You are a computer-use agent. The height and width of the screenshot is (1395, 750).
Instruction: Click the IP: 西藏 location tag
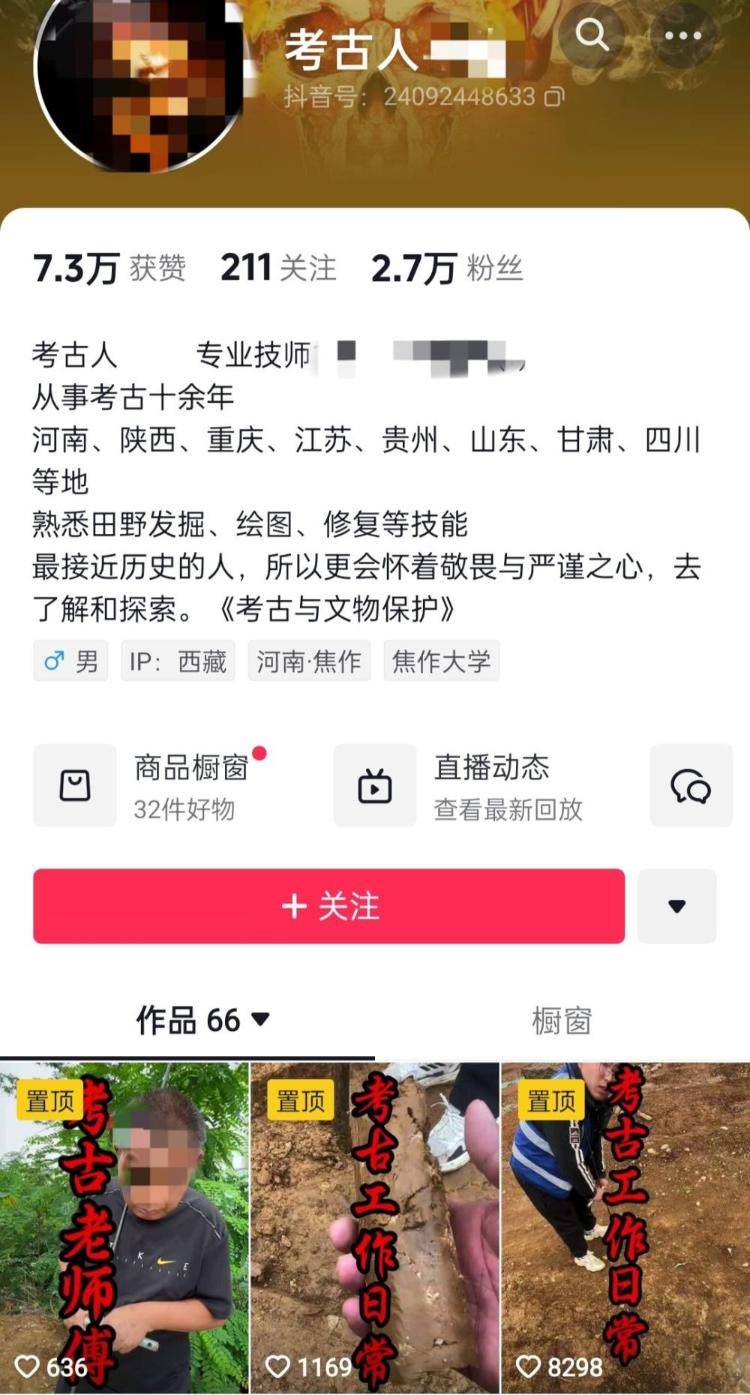(176, 661)
